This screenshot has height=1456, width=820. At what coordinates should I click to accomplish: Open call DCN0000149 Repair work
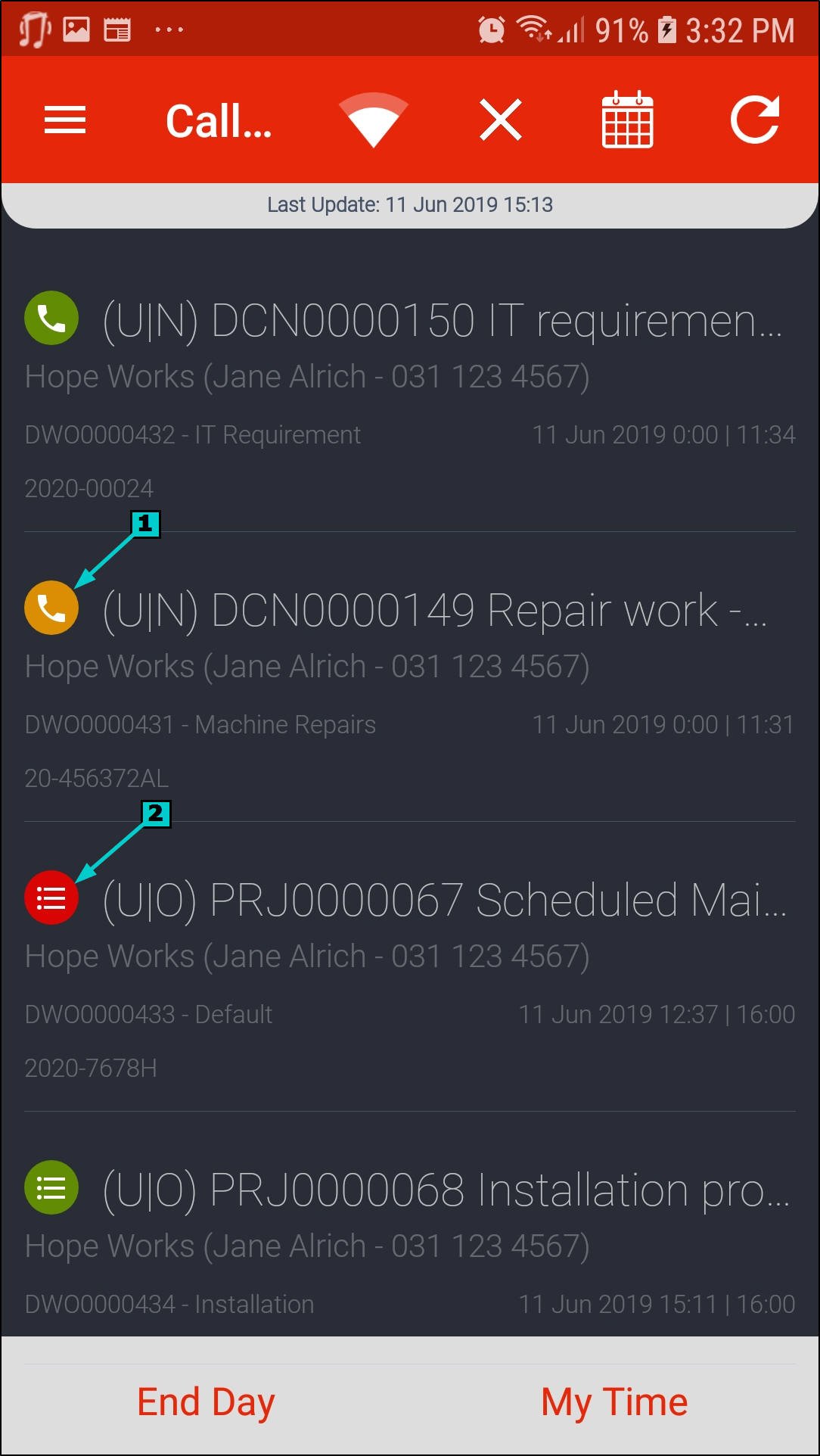[x=434, y=611]
